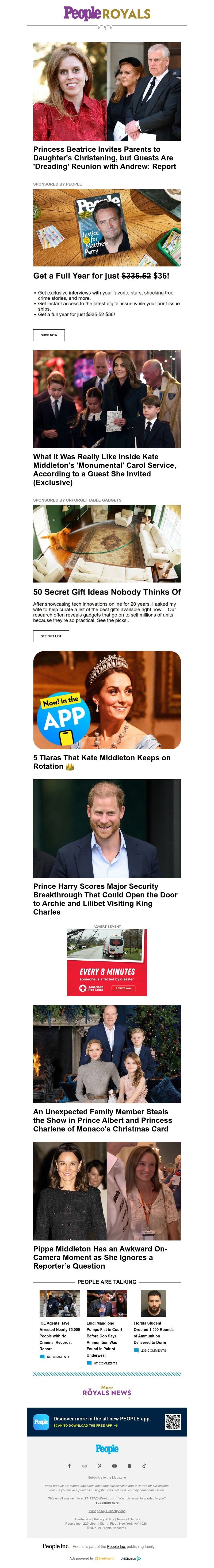
Task: Visit PEOPLE's Facebook page
Action: [69, 1466]
